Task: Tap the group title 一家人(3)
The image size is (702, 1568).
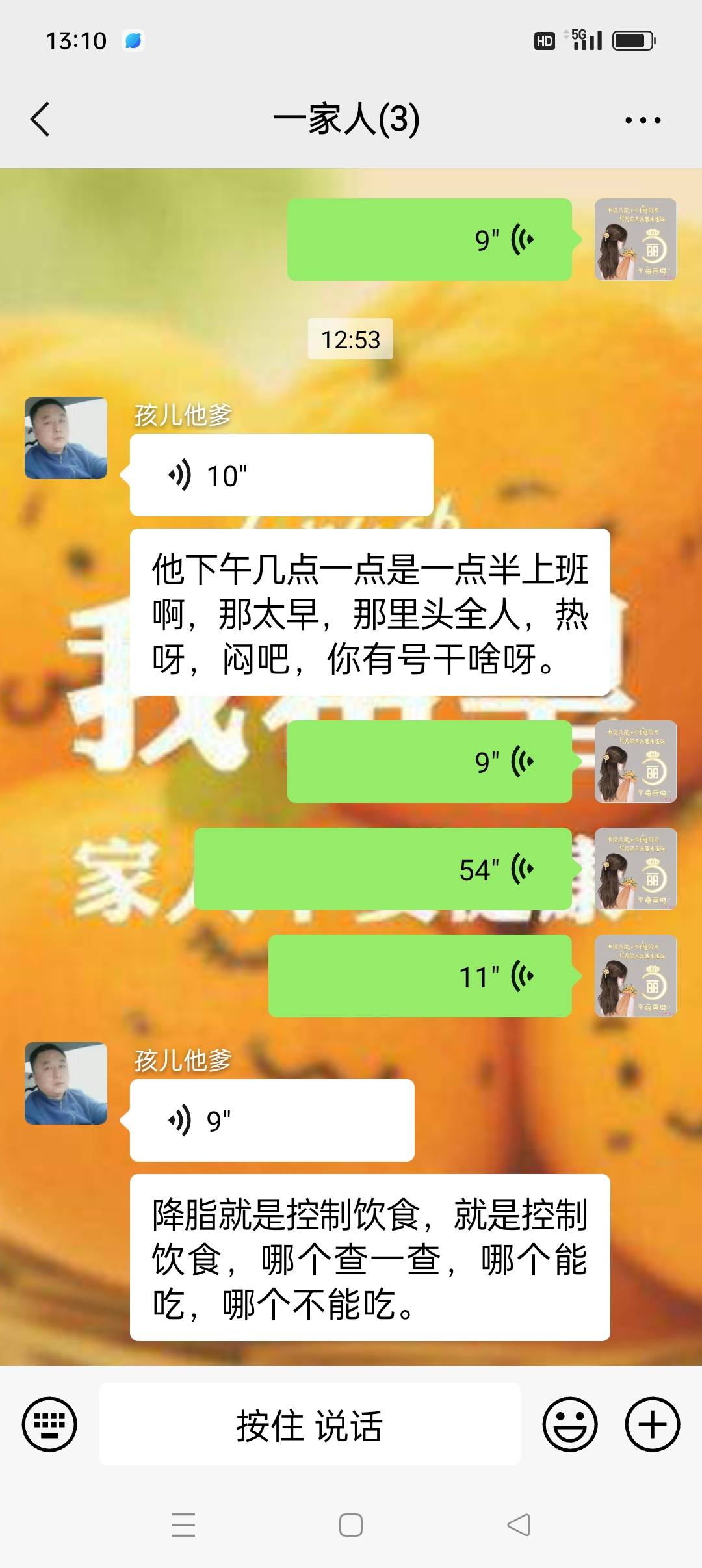Action: (349, 119)
